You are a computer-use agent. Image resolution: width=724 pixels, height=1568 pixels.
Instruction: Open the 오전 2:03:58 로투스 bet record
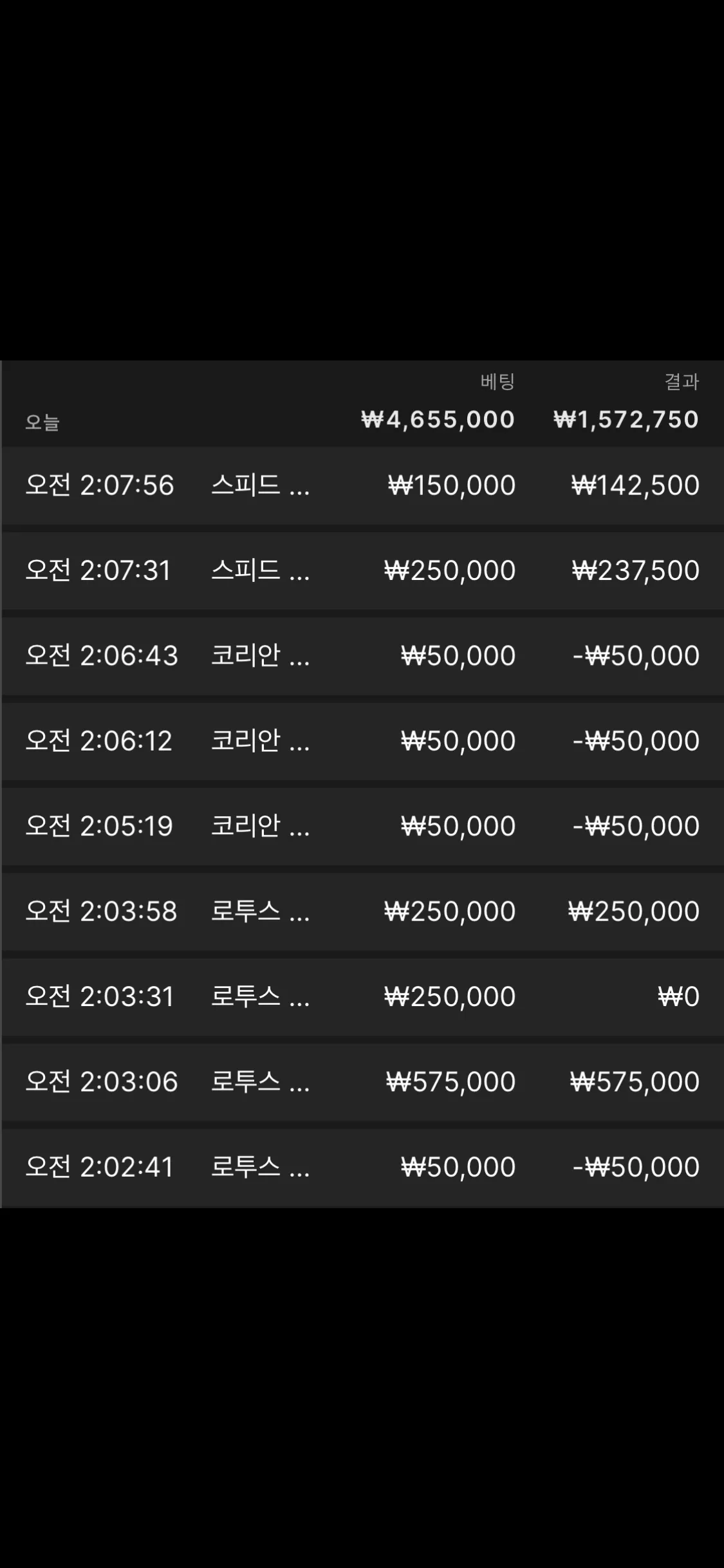tap(362, 911)
